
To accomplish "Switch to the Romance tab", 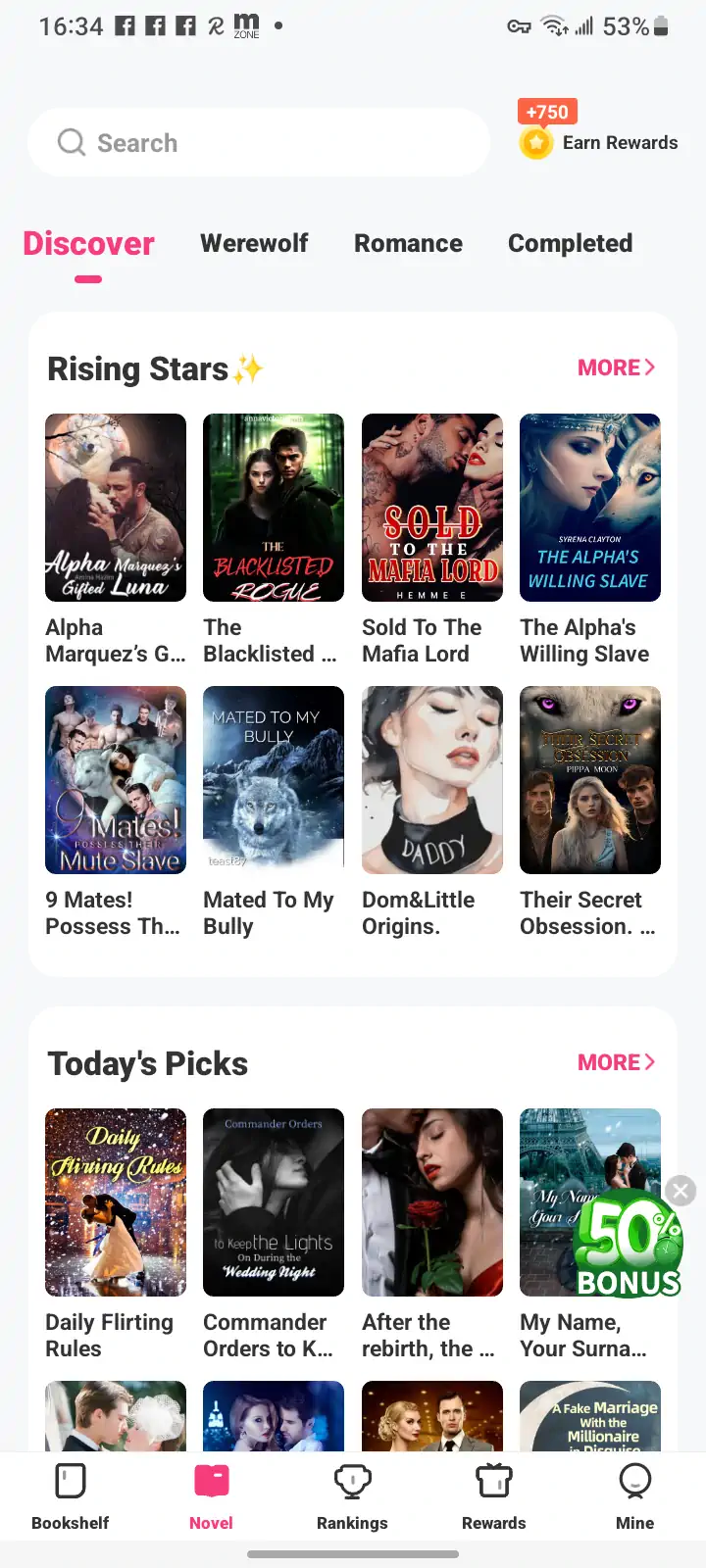I will pos(408,243).
